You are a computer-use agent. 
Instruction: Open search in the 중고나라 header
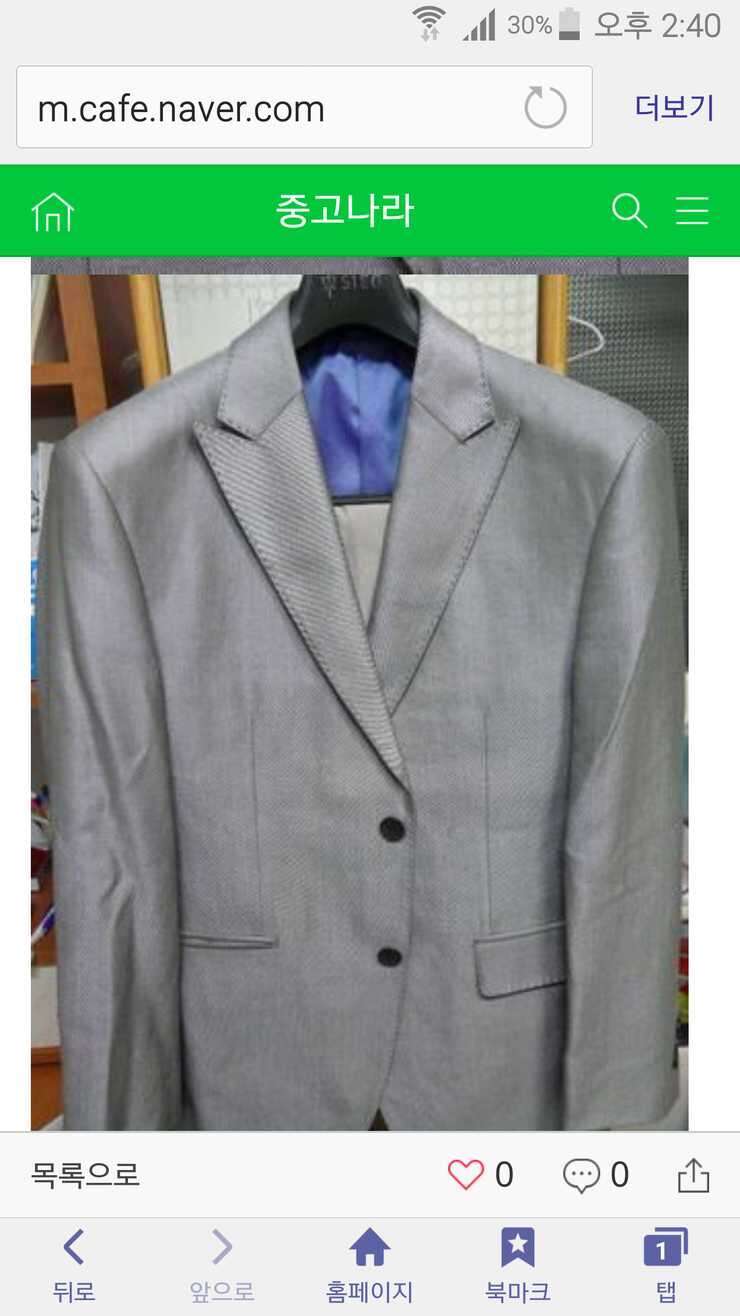pyautogui.click(x=629, y=211)
